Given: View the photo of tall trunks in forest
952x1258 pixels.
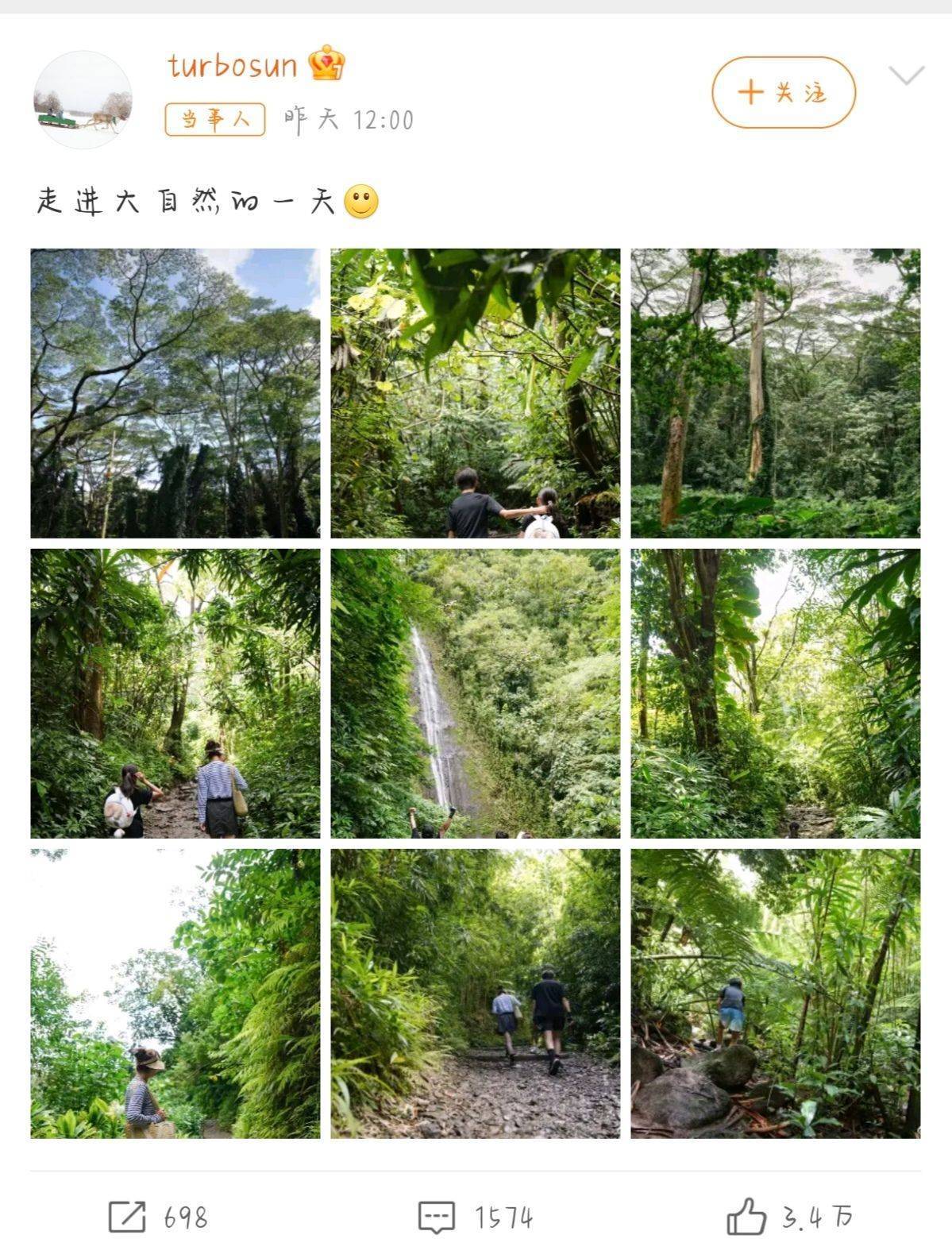Looking at the screenshot, I should pyautogui.click(x=775, y=393).
